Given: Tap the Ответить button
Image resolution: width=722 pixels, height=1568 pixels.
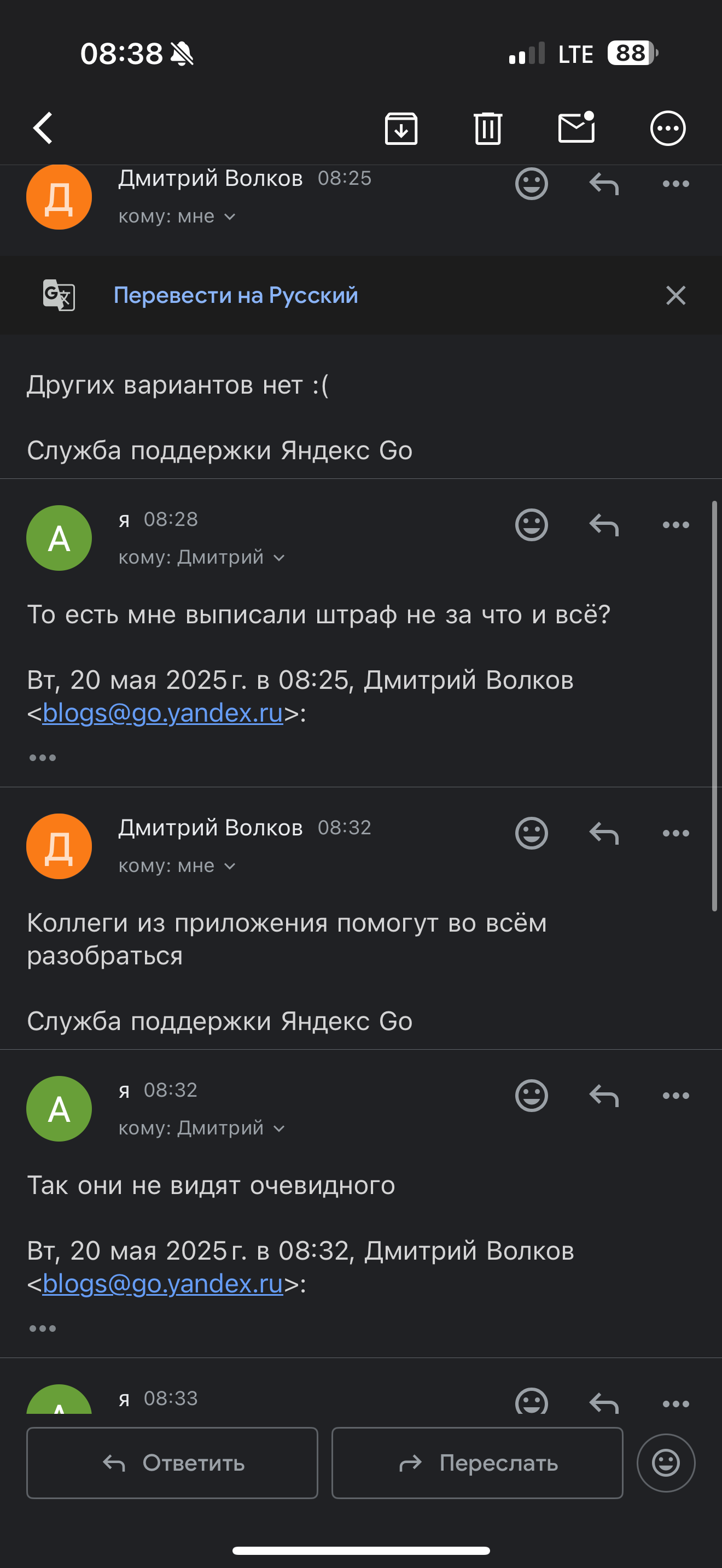Looking at the screenshot, I should pos(172,1462).
